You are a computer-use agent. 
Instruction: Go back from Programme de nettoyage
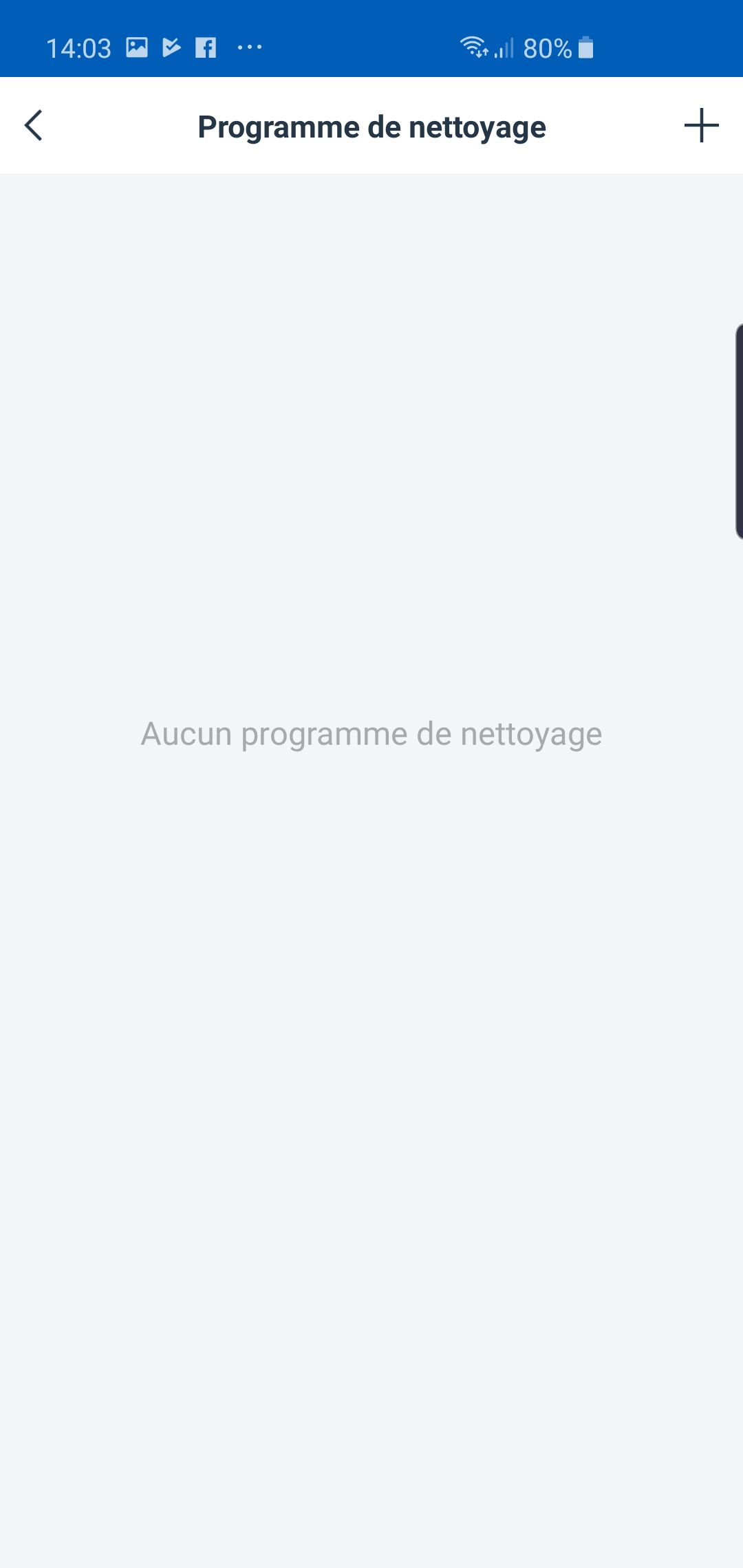[34, 126]
